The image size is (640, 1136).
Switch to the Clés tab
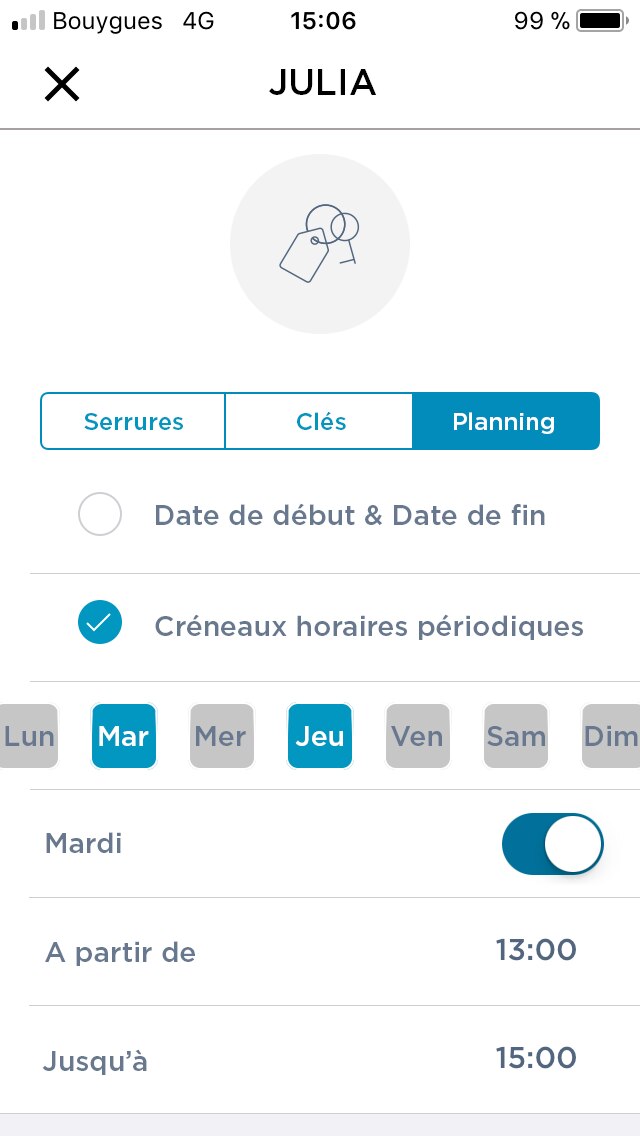point(319,421)
